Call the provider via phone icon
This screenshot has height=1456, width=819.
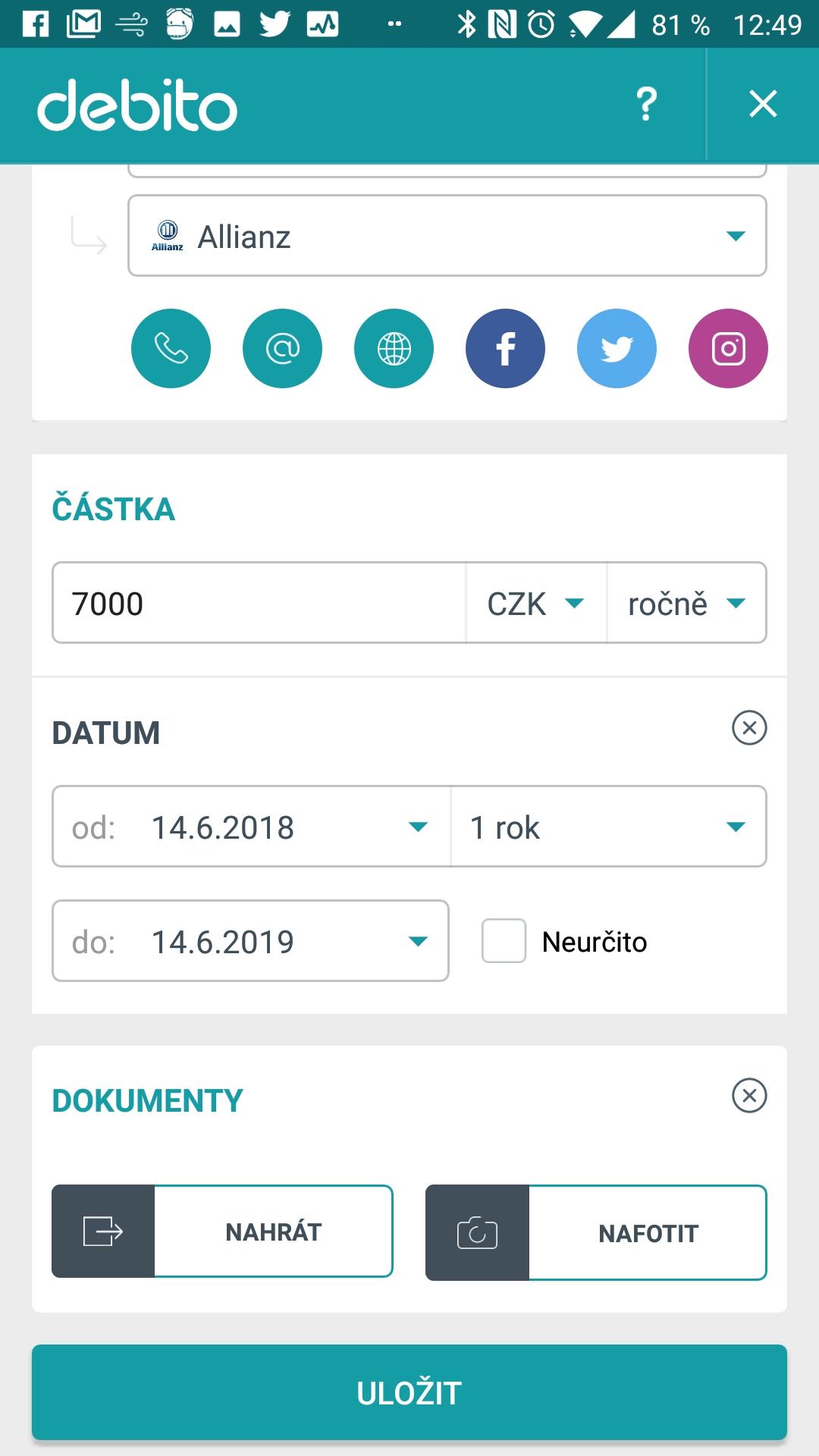(x=171, y=349)
